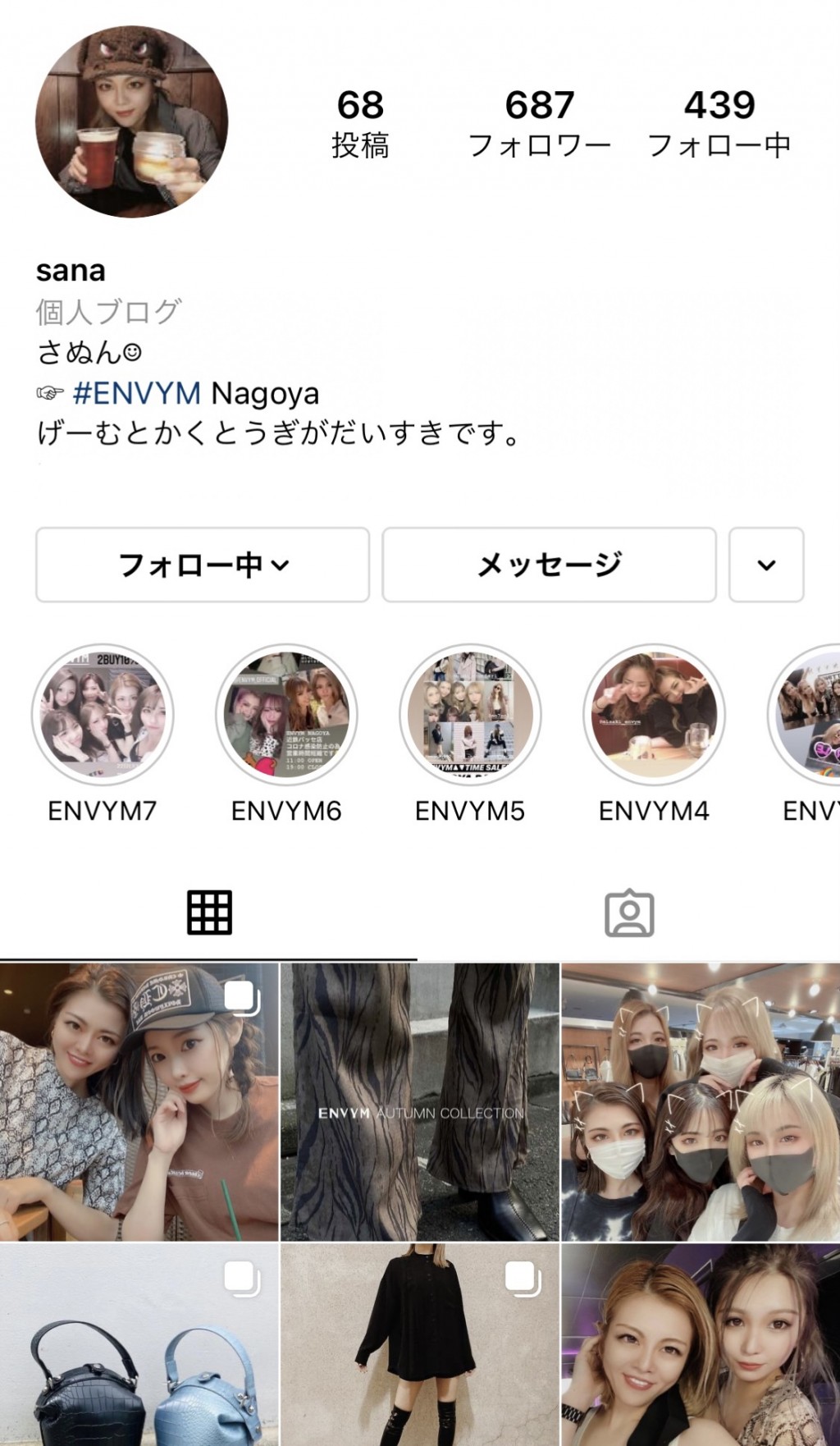Screen dimensions: 840x1446
Task: Open the black oversized sweater post
Action: coord(420,1346)
